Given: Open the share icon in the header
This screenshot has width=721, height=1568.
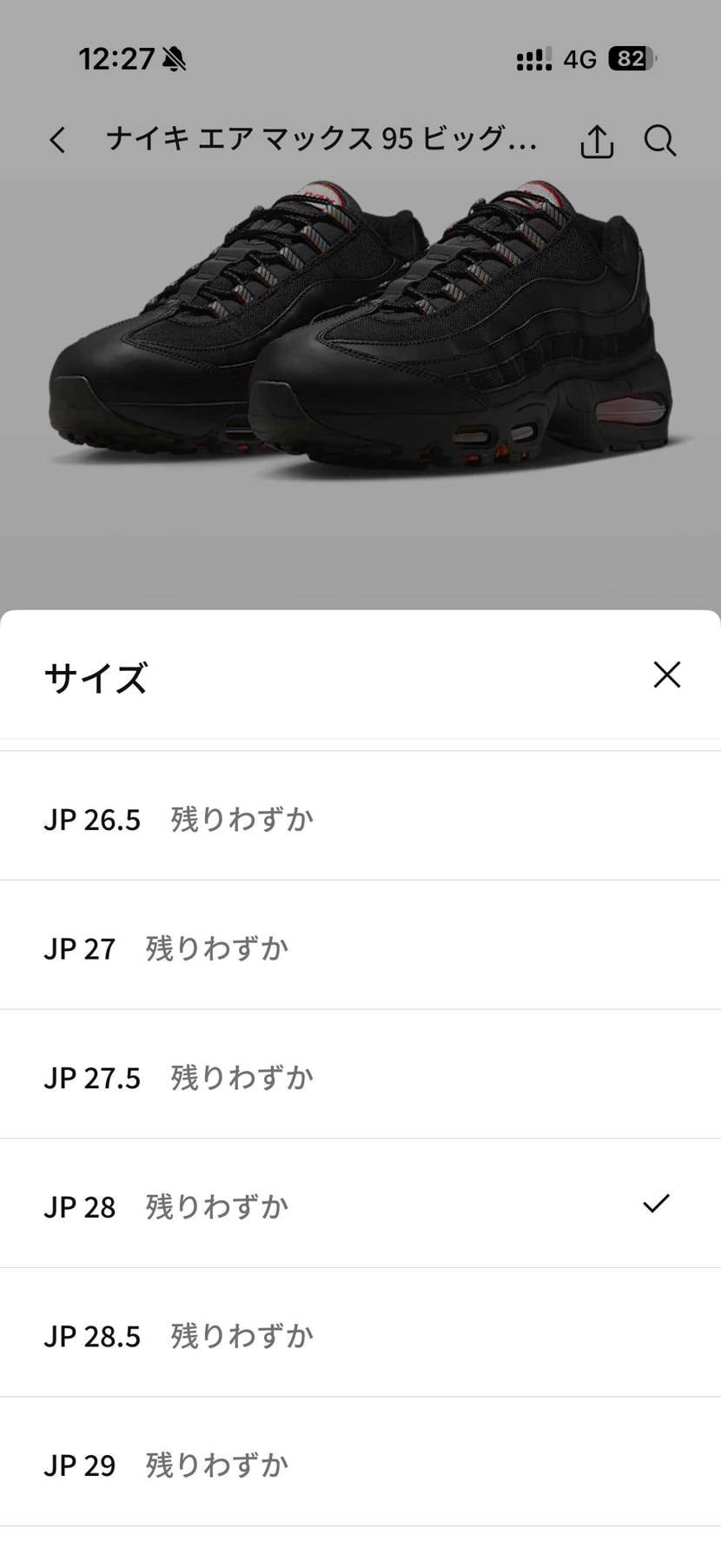Looking at the screenshot, I should [x=596, y=140].
